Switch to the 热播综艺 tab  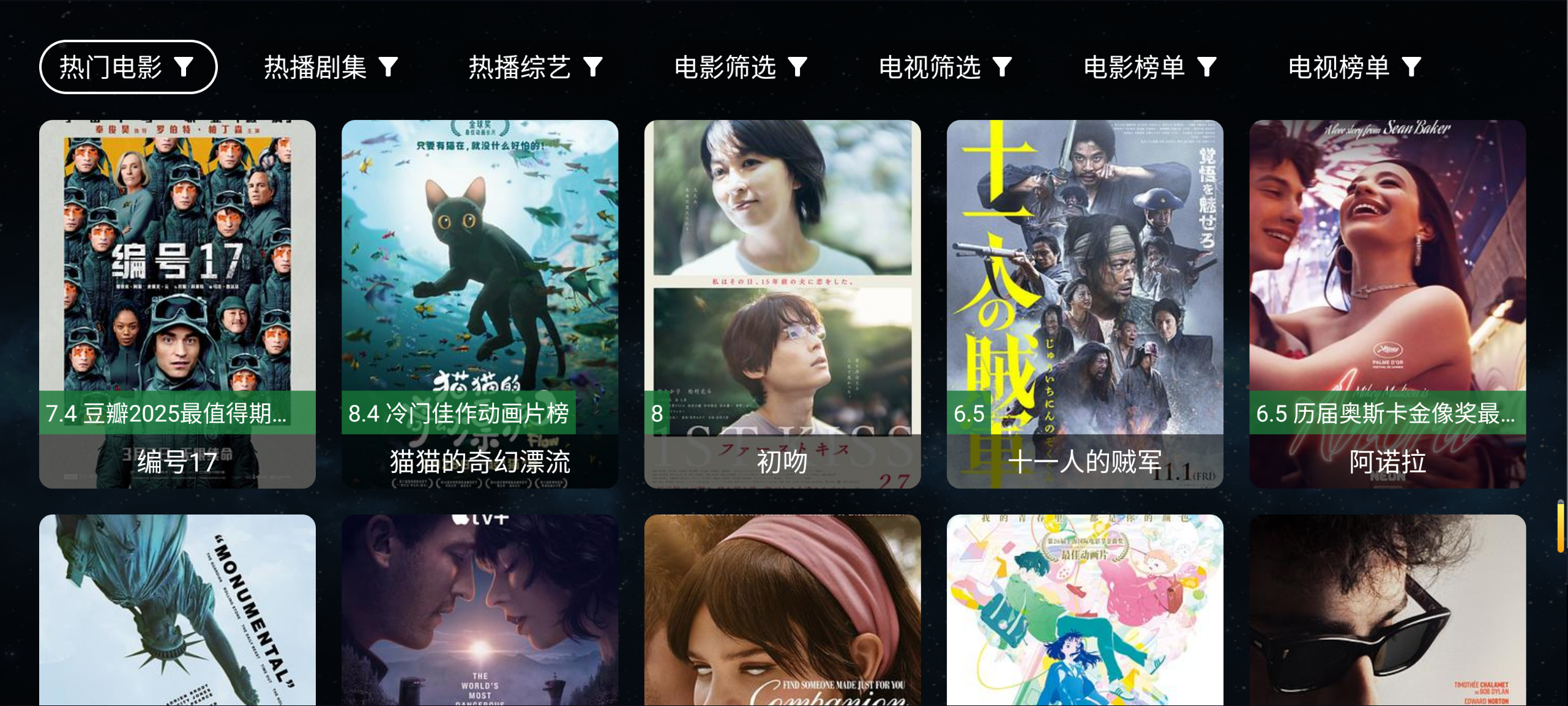(x=536, y=67)
